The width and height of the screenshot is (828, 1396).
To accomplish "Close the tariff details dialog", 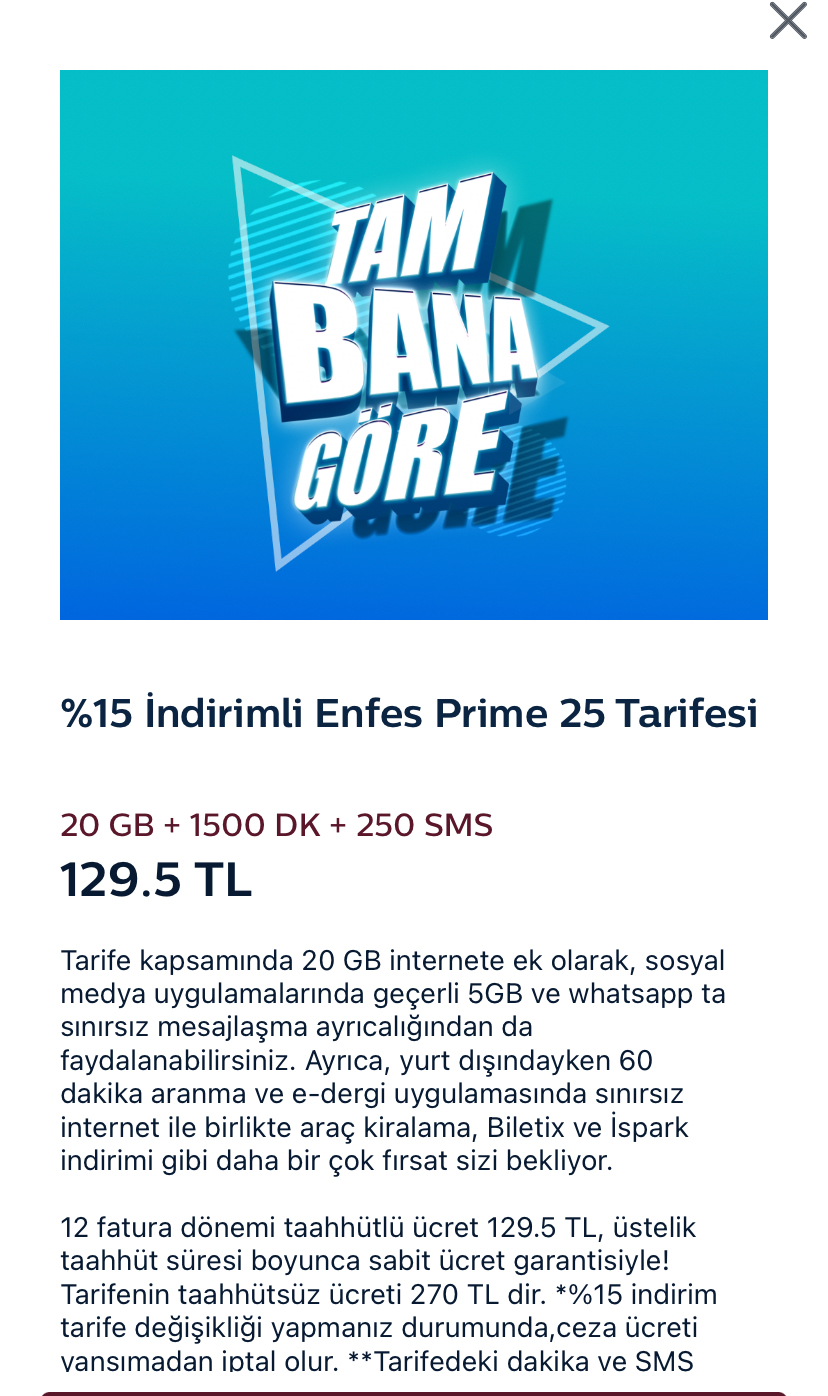I will click(788, 20).
